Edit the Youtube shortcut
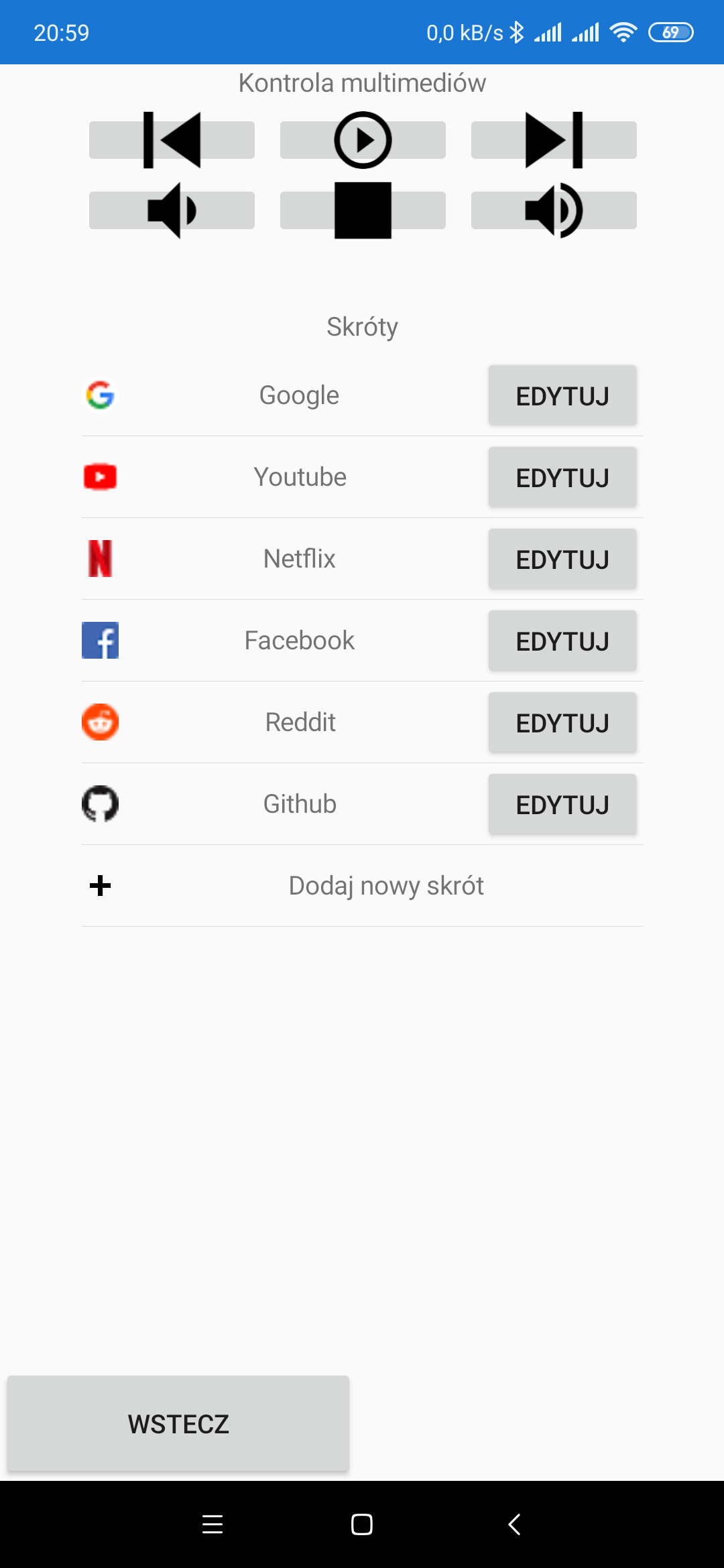The height and width of the screenshot is (1568, 724). (x=562, y=477)
